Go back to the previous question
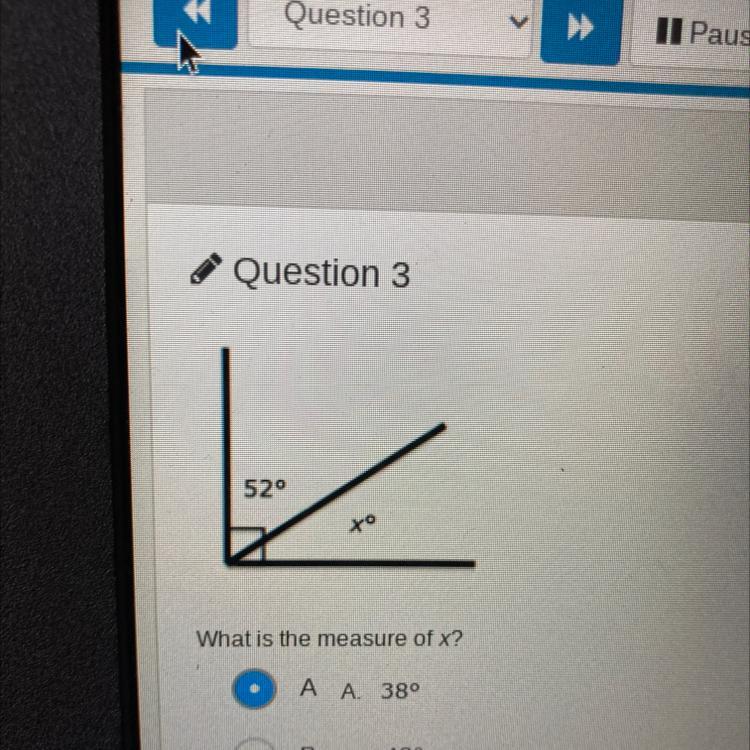Viewport: 750px width, 750px height. pyautogui.click(x=195, y=23)
